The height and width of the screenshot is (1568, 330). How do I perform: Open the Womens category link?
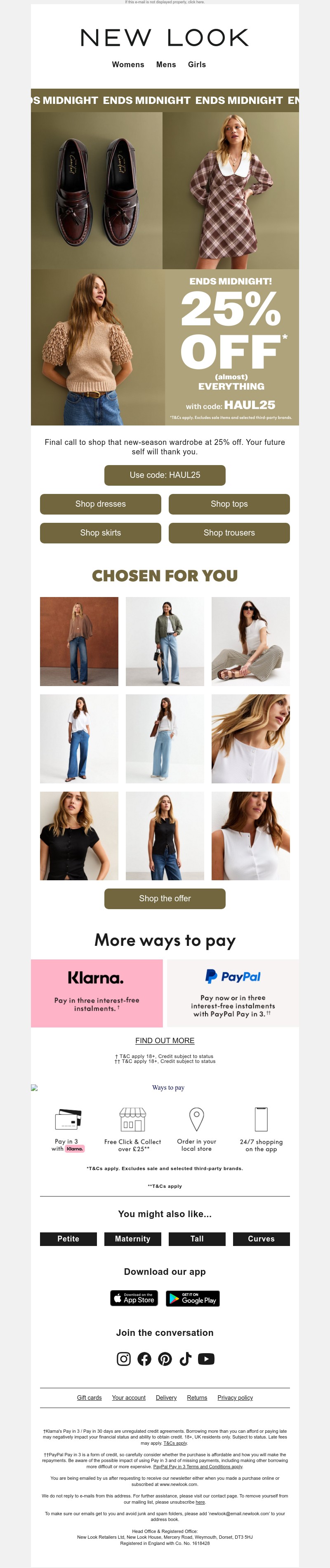128,64
